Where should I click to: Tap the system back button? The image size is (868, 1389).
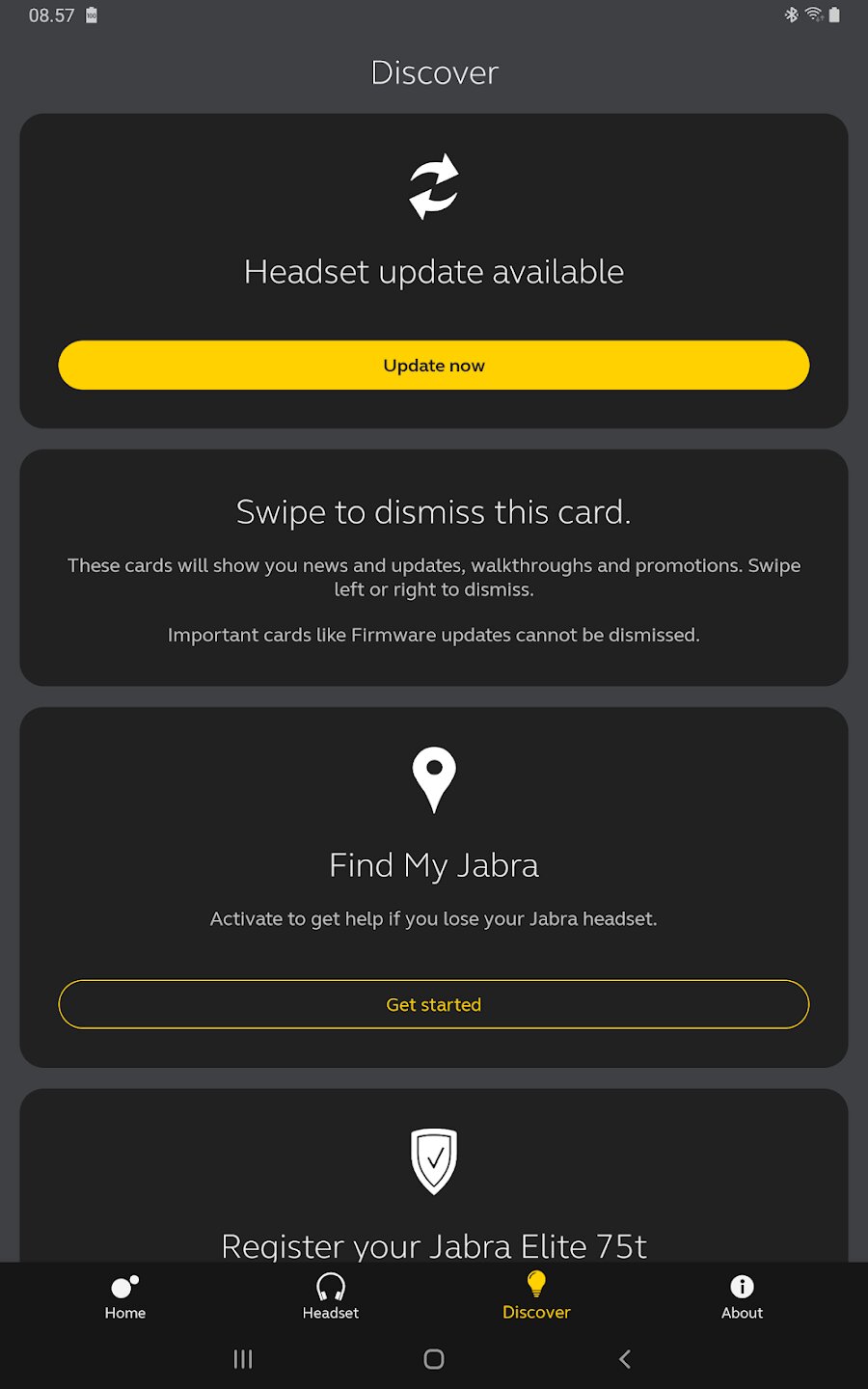point(625,1359)
